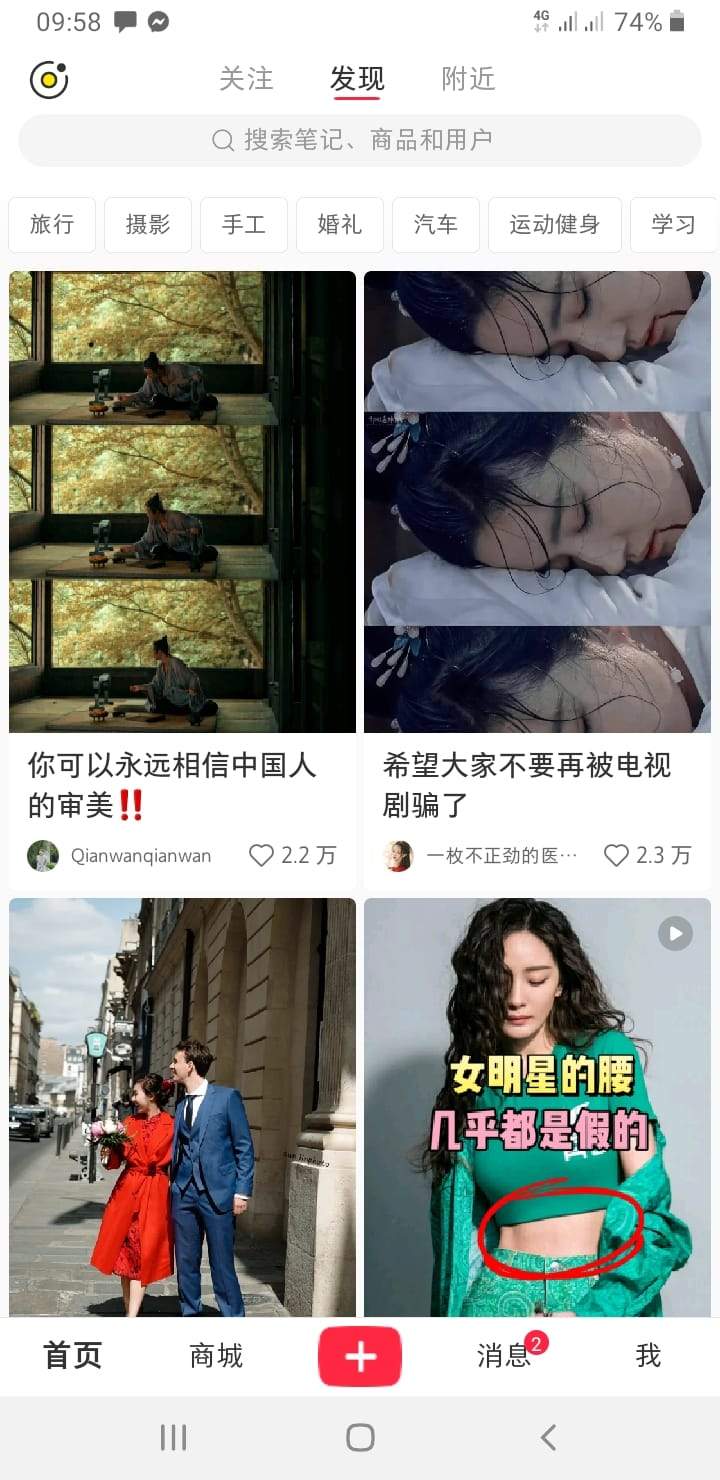Image resolution: width=720 pixels, height=1480 pixels.
Task: Open the camera icon in top bar
Action: 49,80
